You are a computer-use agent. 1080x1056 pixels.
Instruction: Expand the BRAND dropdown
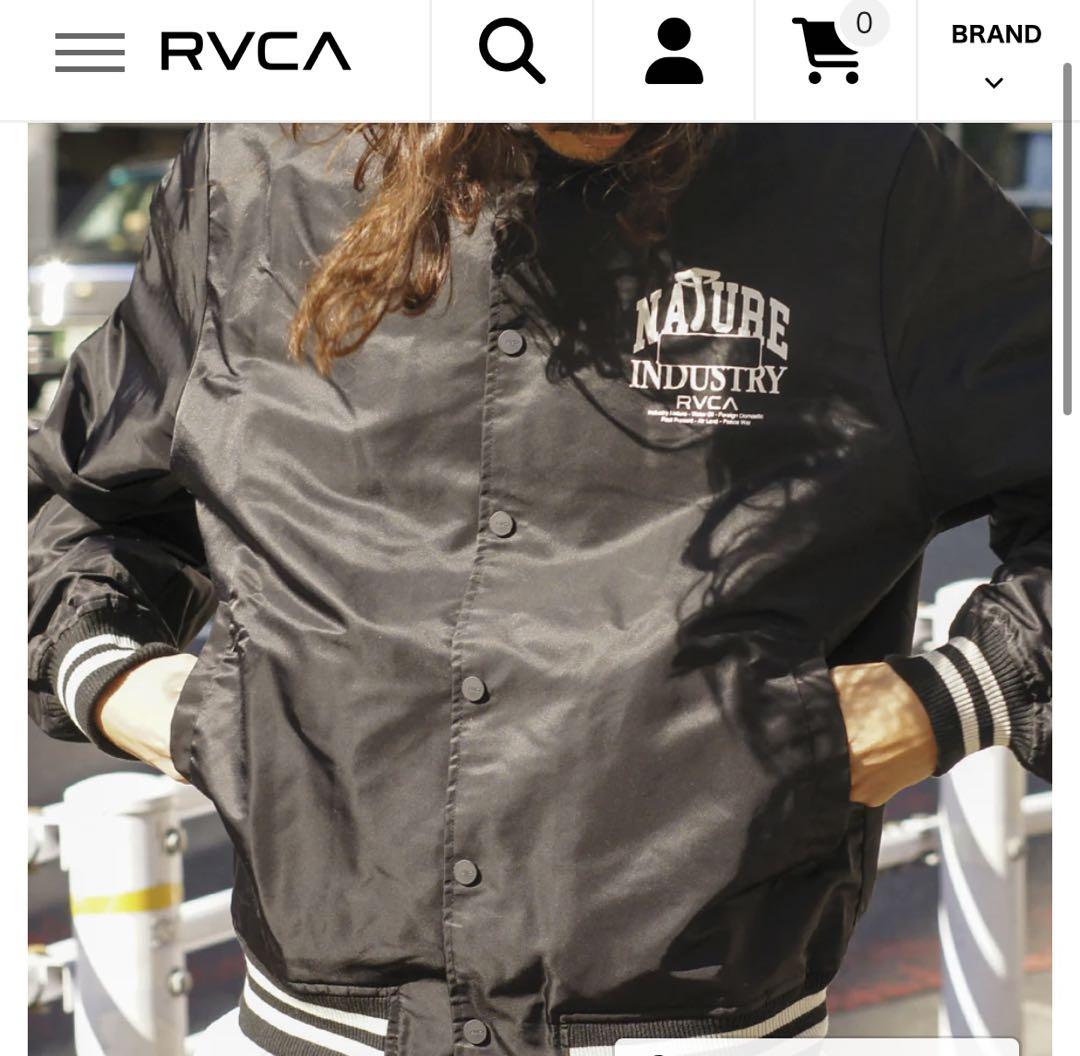[x=995, y=57]
